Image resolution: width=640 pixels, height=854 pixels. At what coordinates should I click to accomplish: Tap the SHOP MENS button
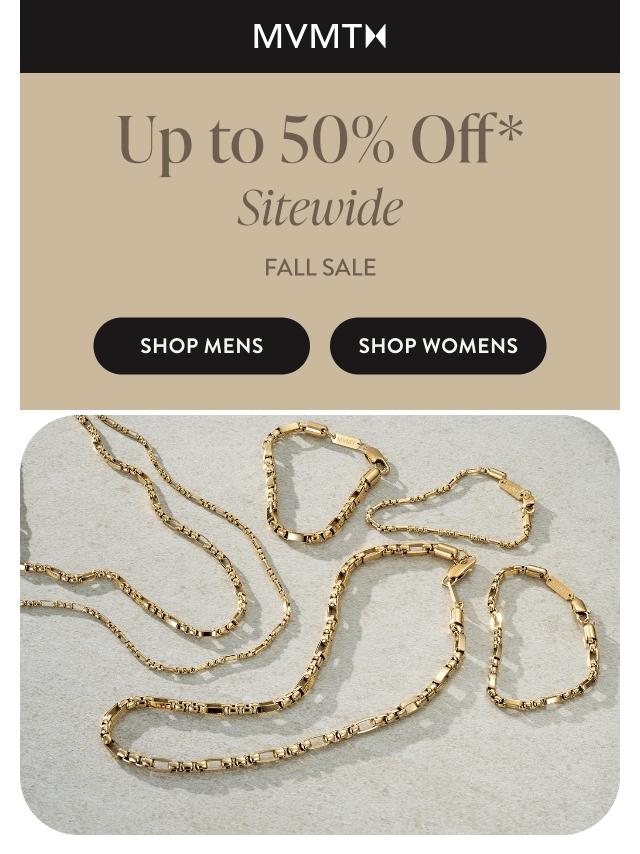[x=201, y=346]
